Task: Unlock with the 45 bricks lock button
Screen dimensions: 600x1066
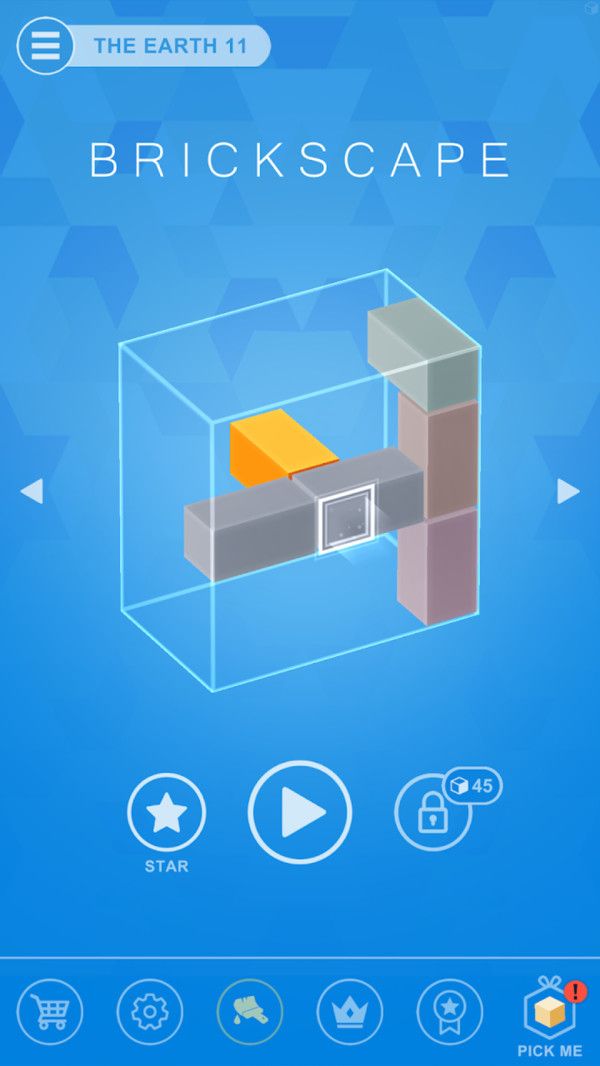Action: (x=433, y=814)
